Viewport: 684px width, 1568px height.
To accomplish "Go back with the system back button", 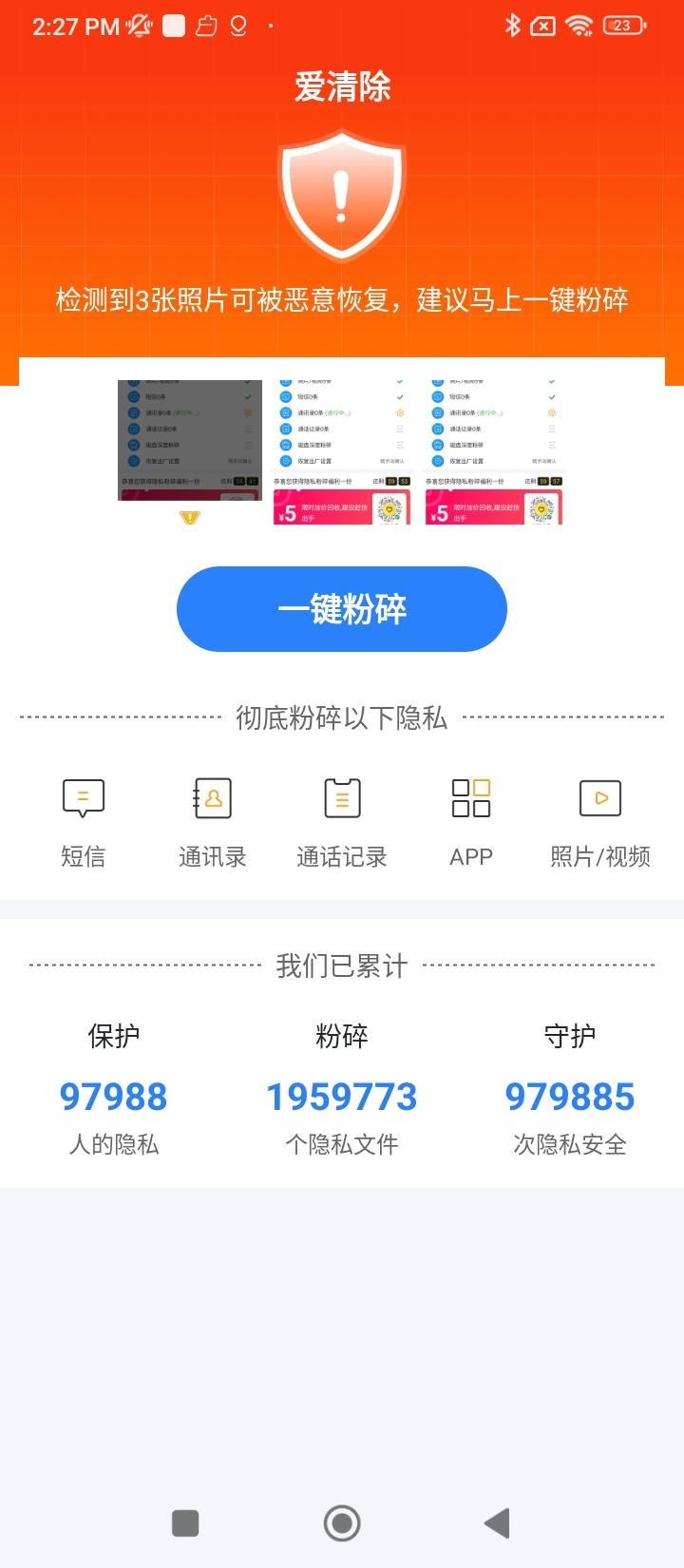I will point(498,1522).
